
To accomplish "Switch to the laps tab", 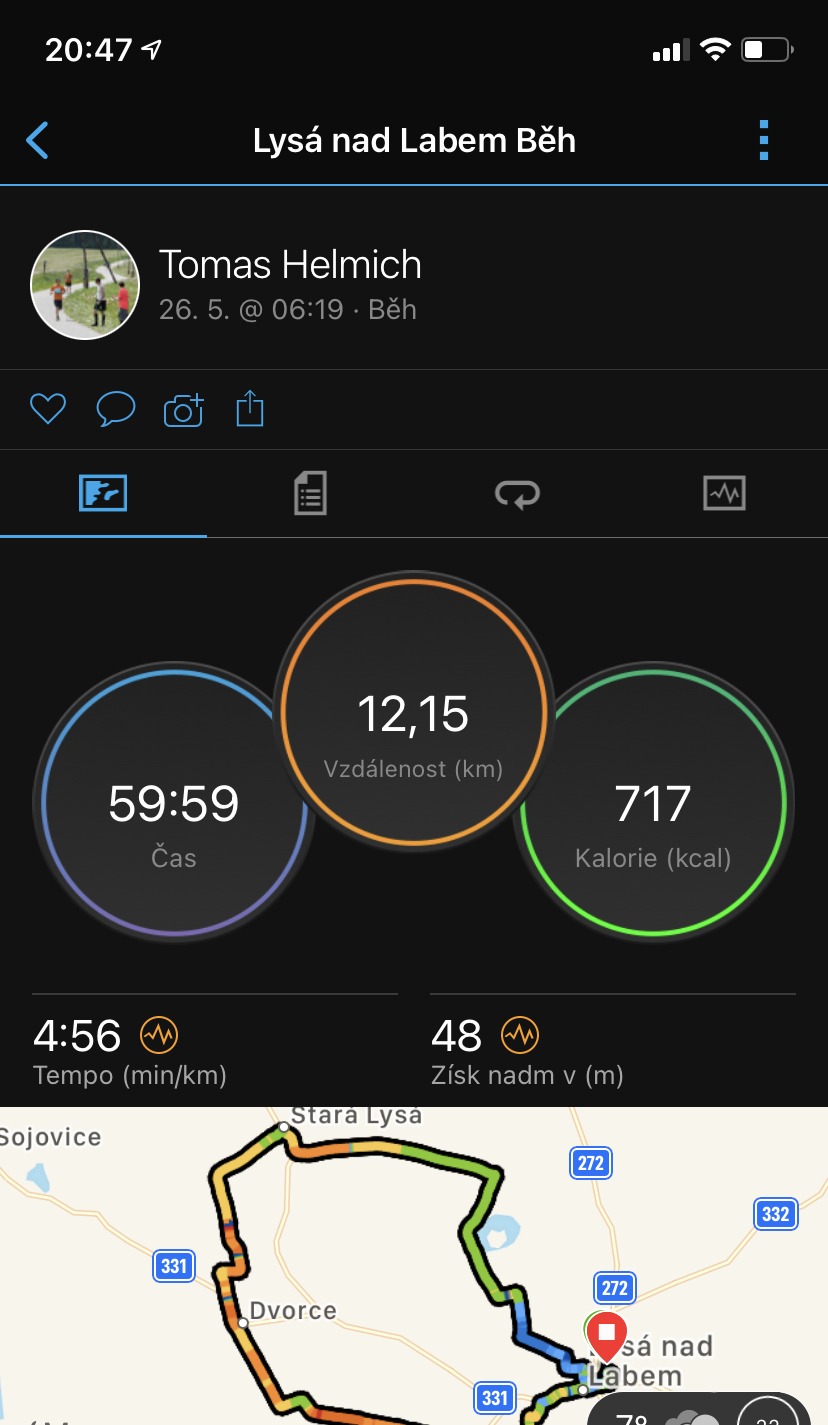I will (x=518, y=494).
